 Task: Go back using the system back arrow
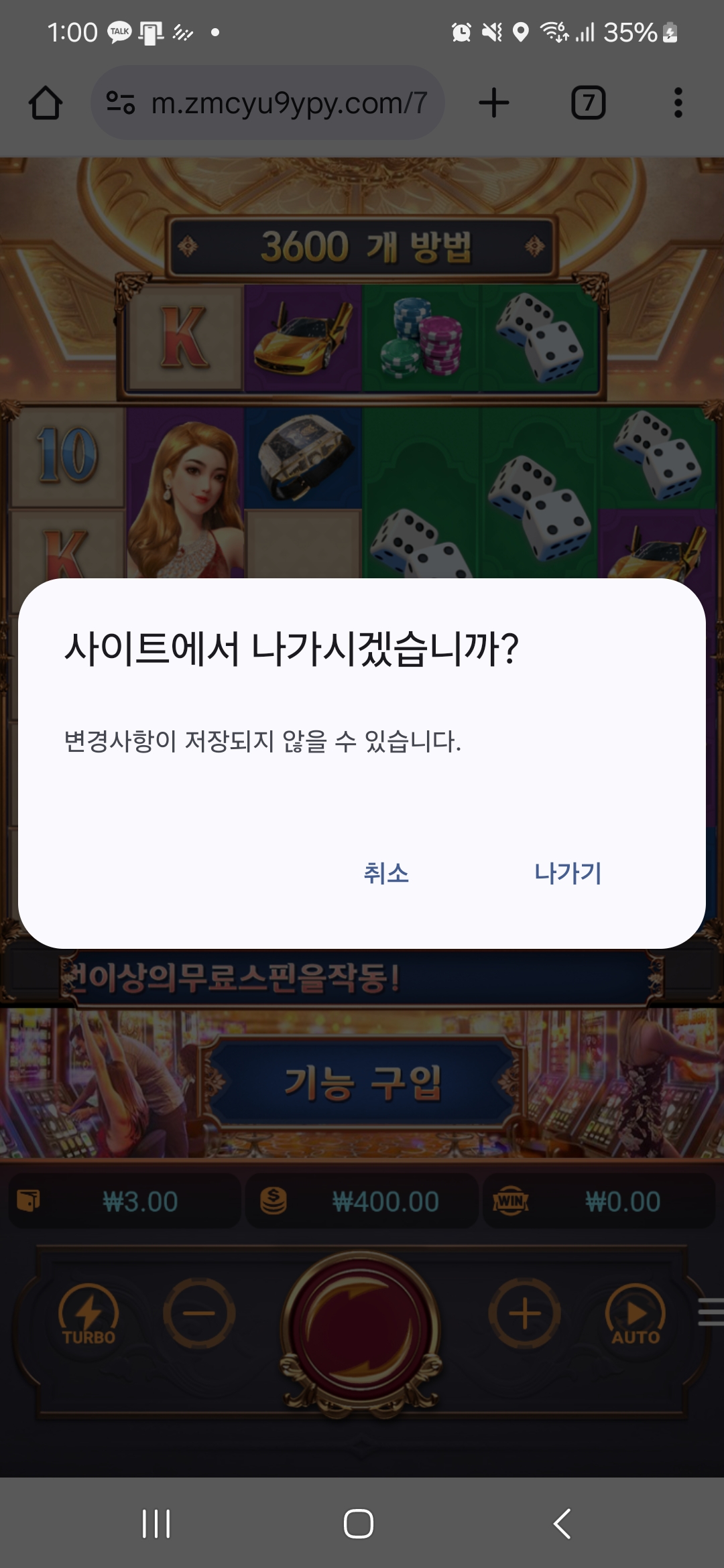point(562,1523)
